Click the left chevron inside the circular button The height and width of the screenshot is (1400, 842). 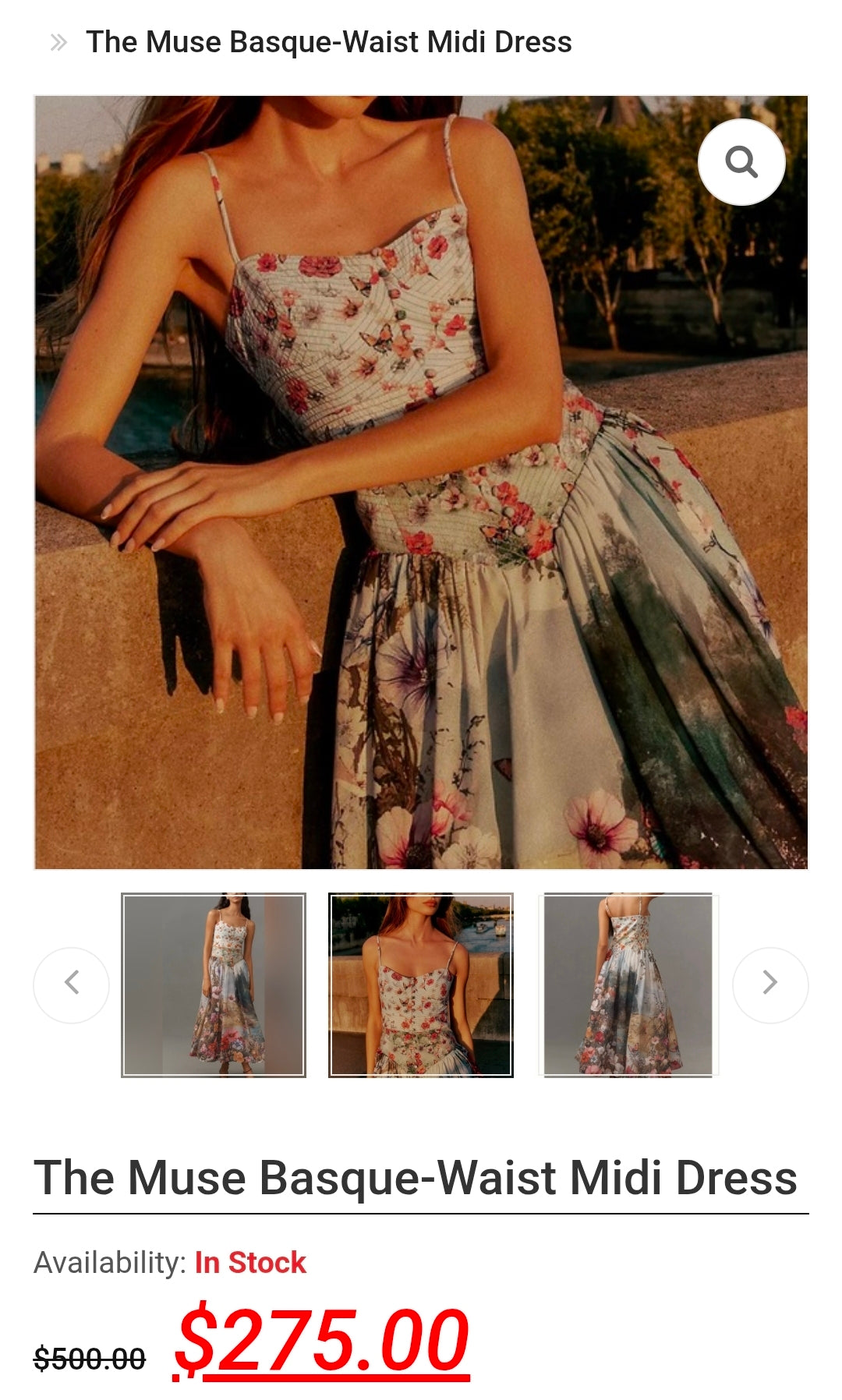coord(71,985)
